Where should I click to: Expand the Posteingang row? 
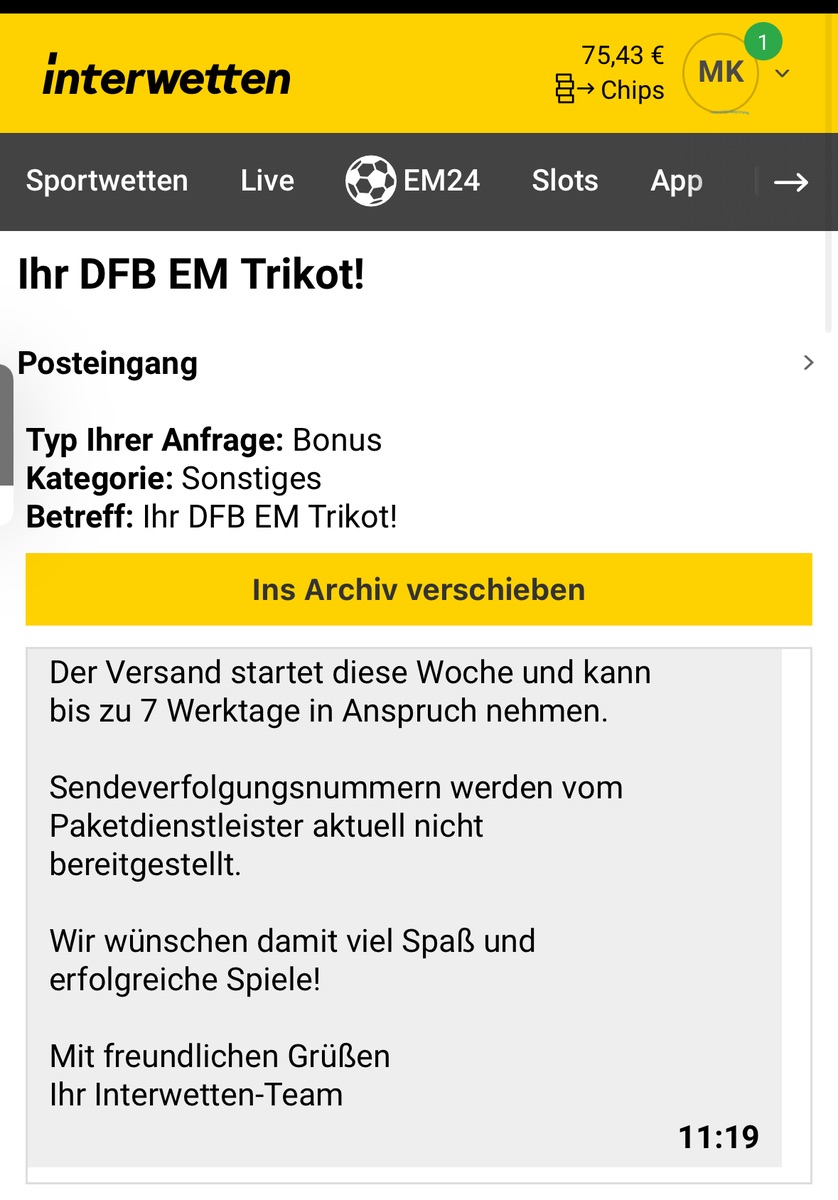click(808, 363)
